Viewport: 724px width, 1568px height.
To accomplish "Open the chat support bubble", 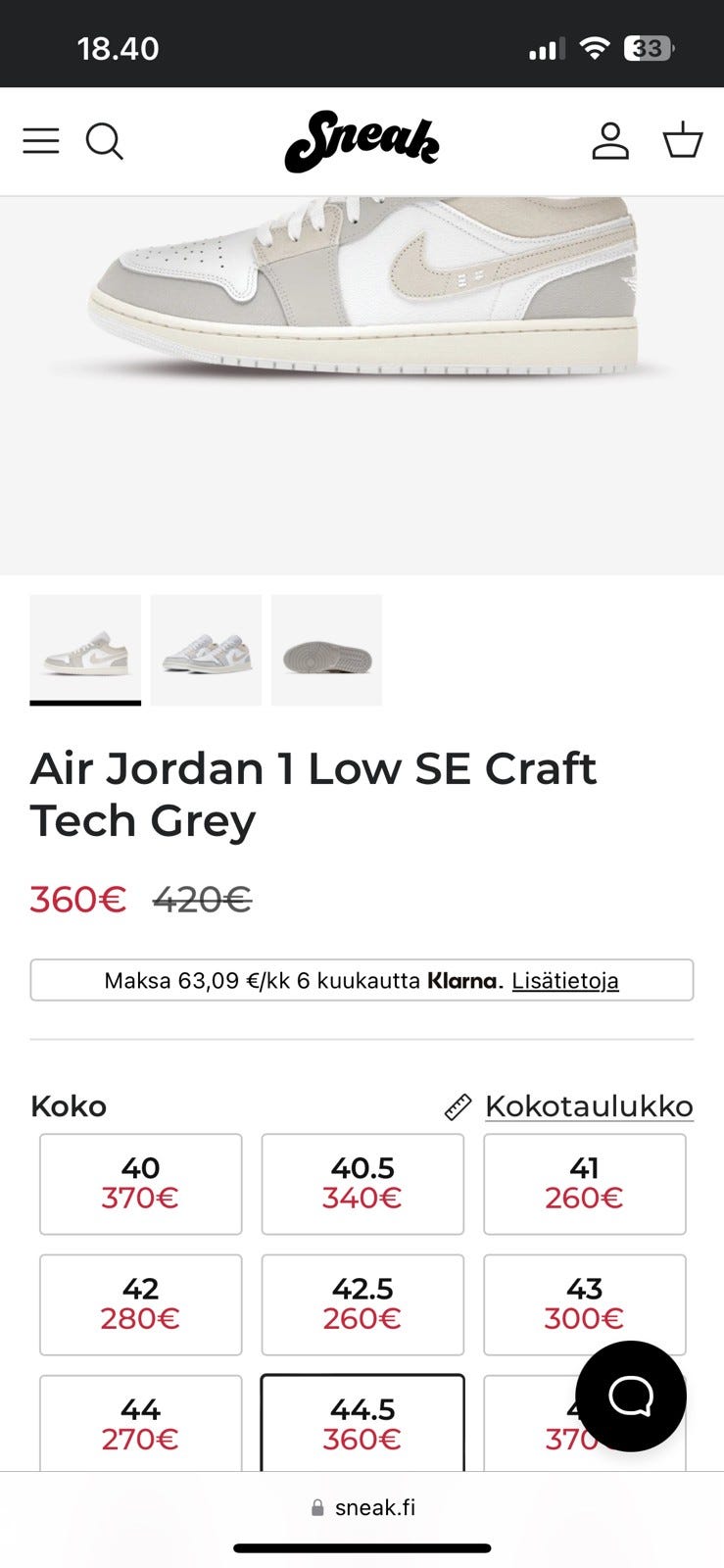I will pos(630,1396).
